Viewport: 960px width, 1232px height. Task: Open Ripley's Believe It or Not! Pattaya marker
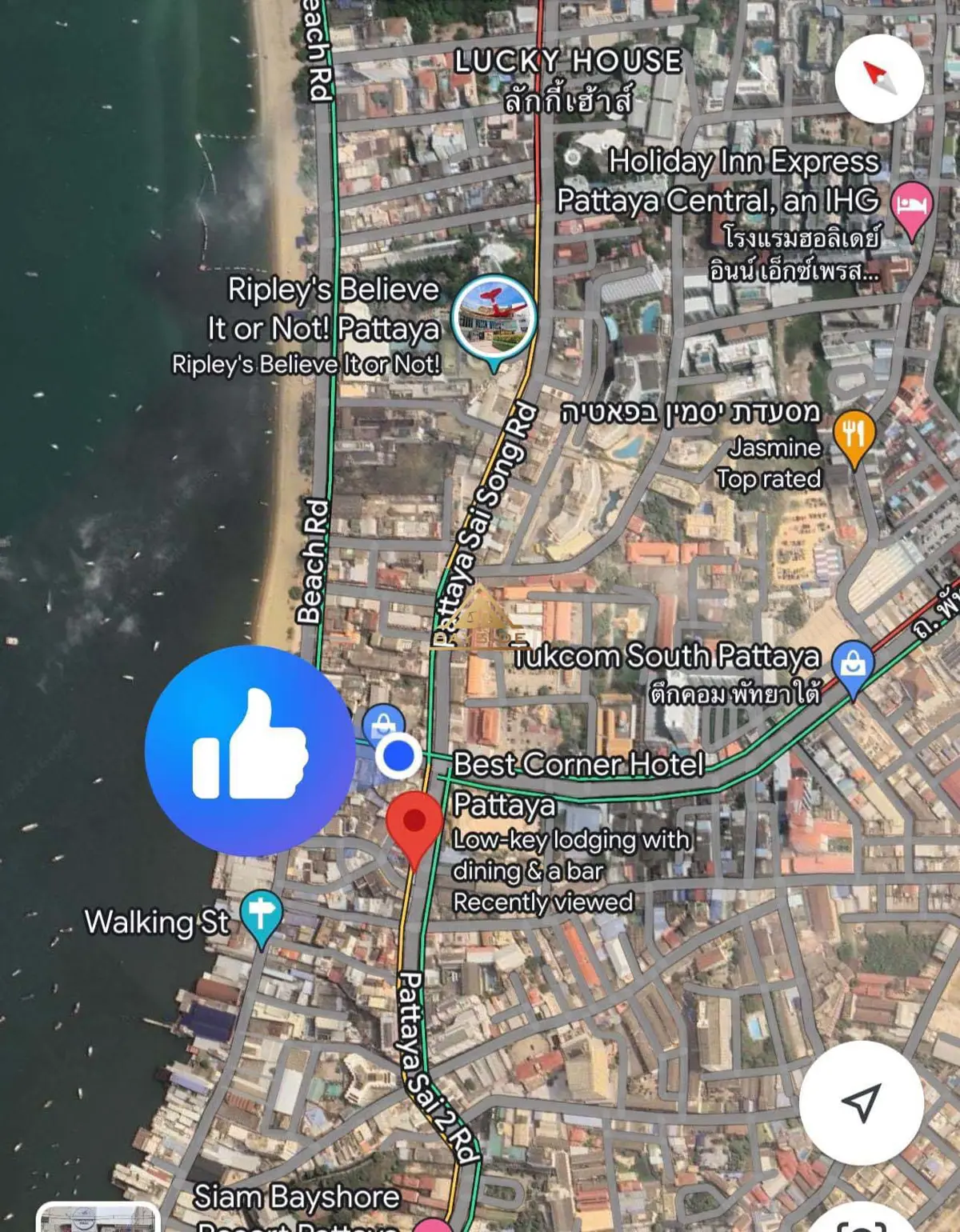[494, 318]
